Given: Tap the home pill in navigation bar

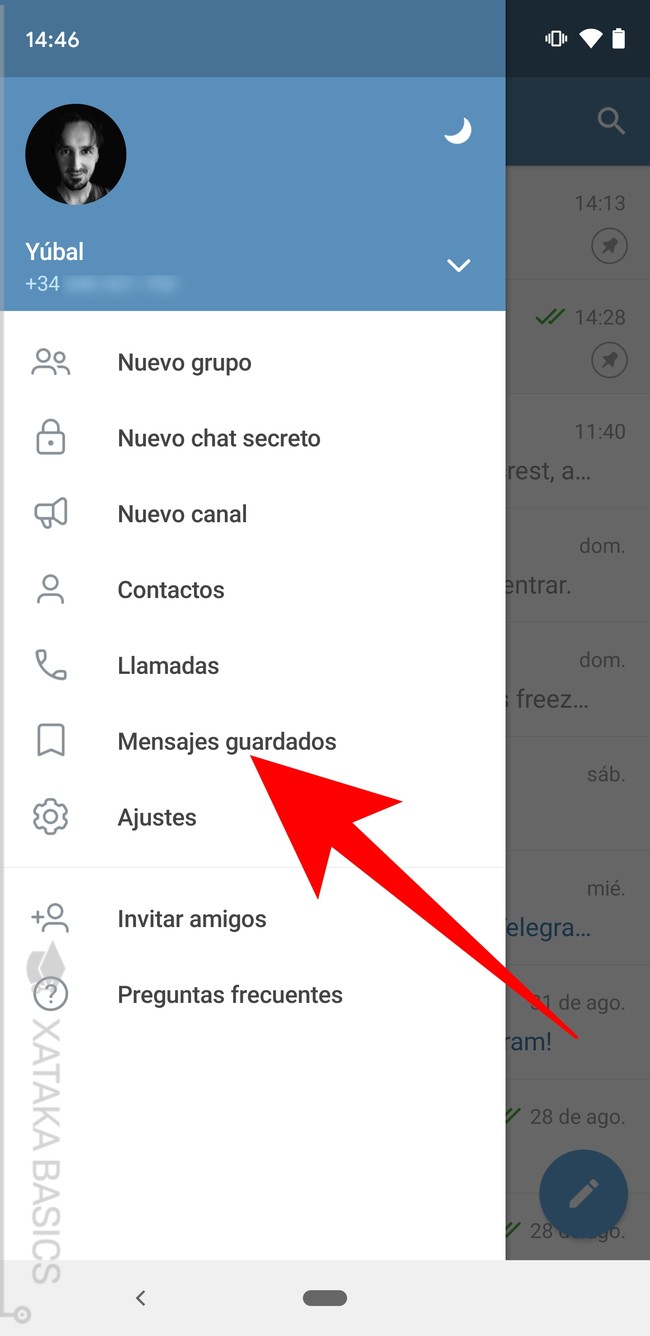Looking at the screenshot, I should click(325, 1298).
